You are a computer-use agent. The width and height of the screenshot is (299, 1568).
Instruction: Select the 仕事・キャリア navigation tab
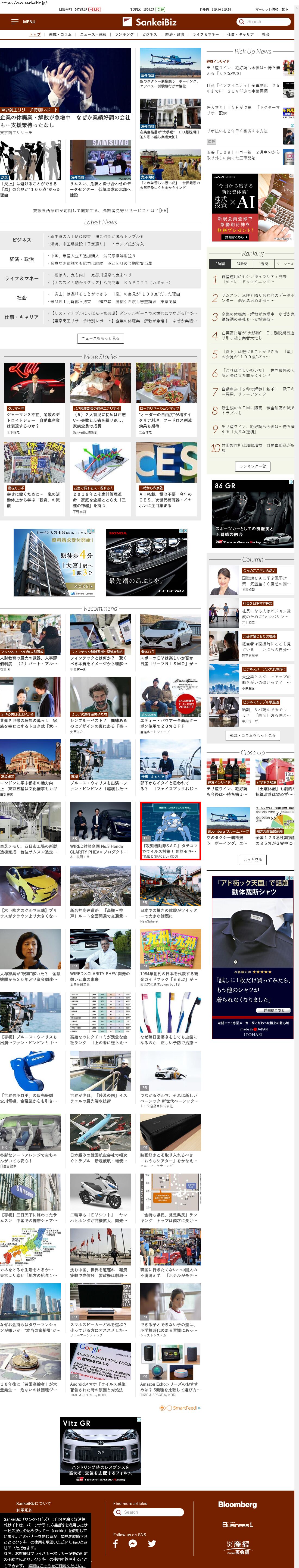point(240,35)
